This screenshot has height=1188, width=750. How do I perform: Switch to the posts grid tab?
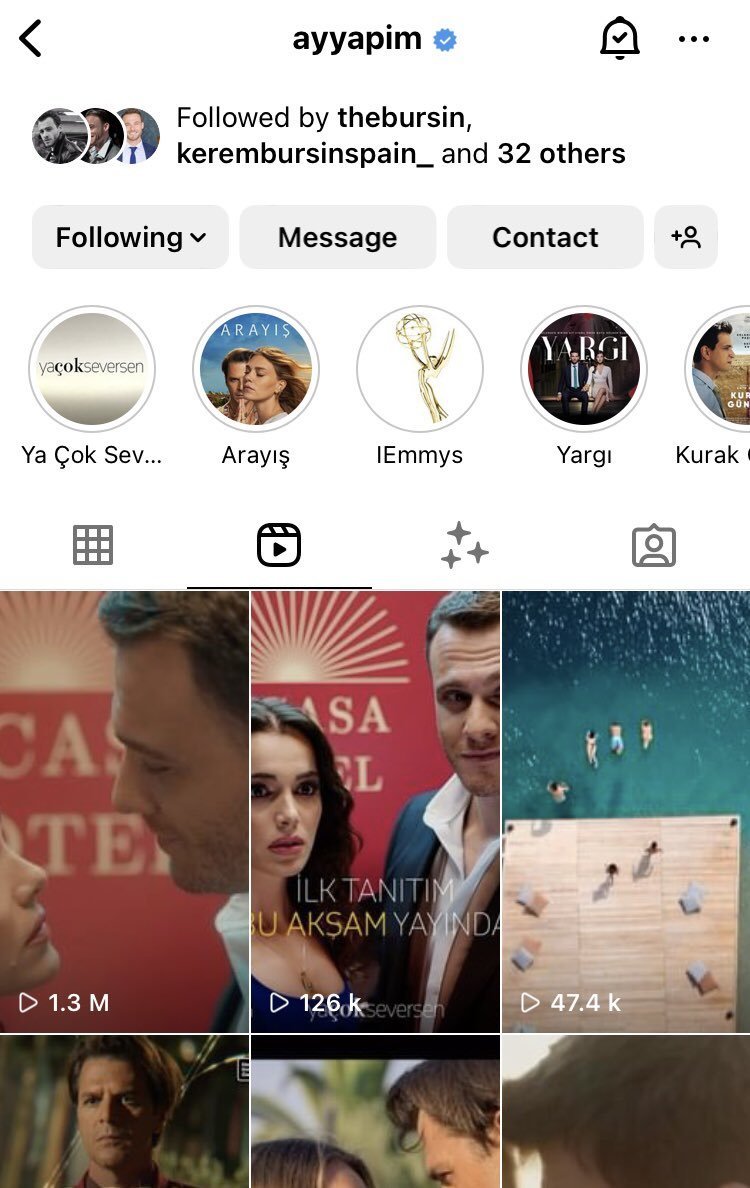(93, 546)
